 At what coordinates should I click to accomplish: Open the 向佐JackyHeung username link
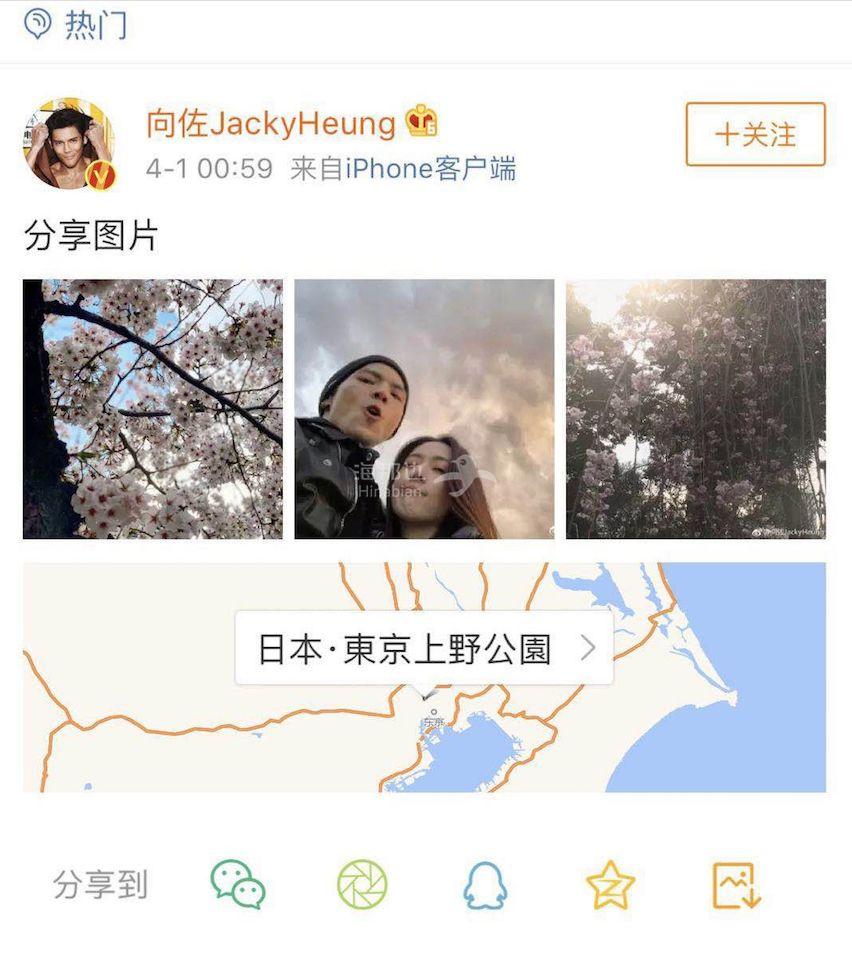tap(271, 124)
